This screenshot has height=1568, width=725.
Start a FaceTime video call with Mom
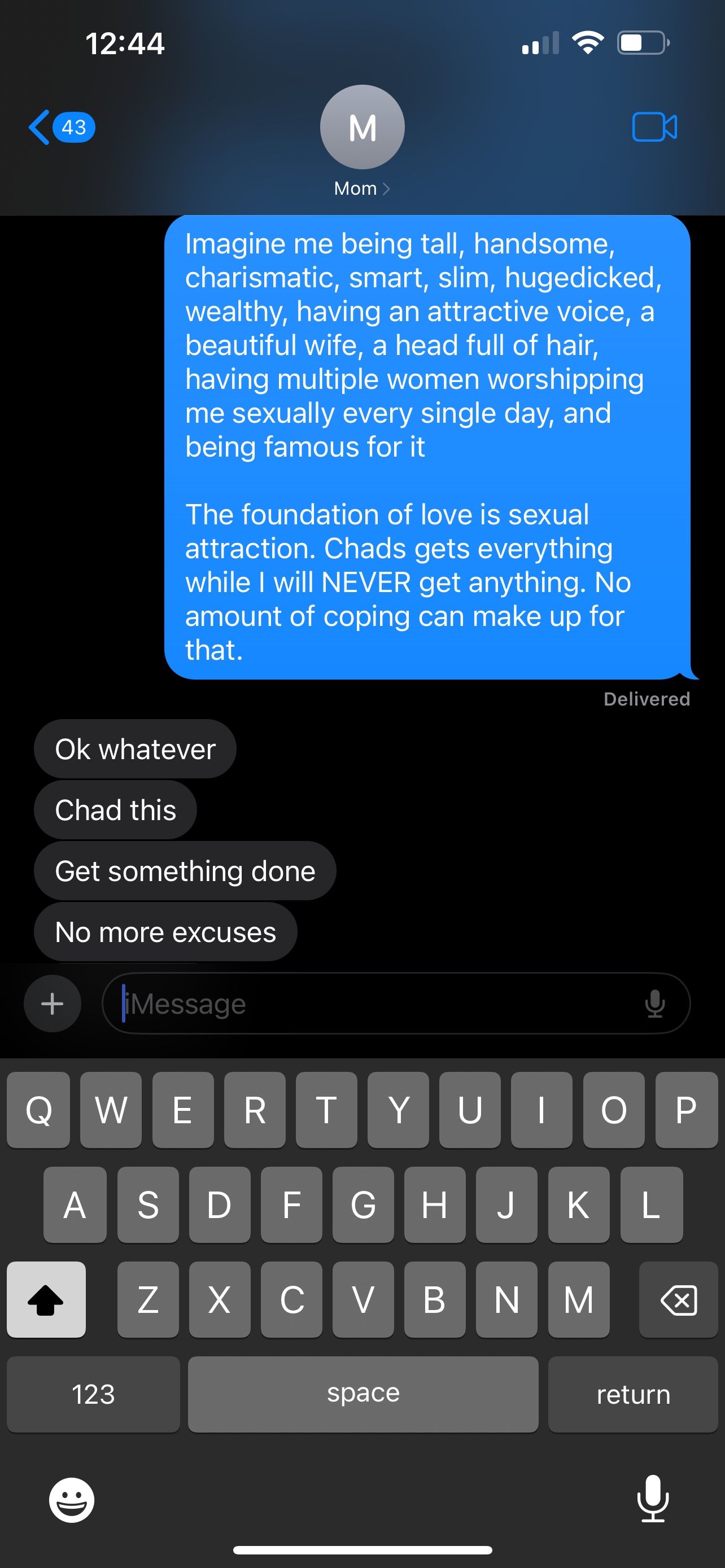click(x=654, y=127)
